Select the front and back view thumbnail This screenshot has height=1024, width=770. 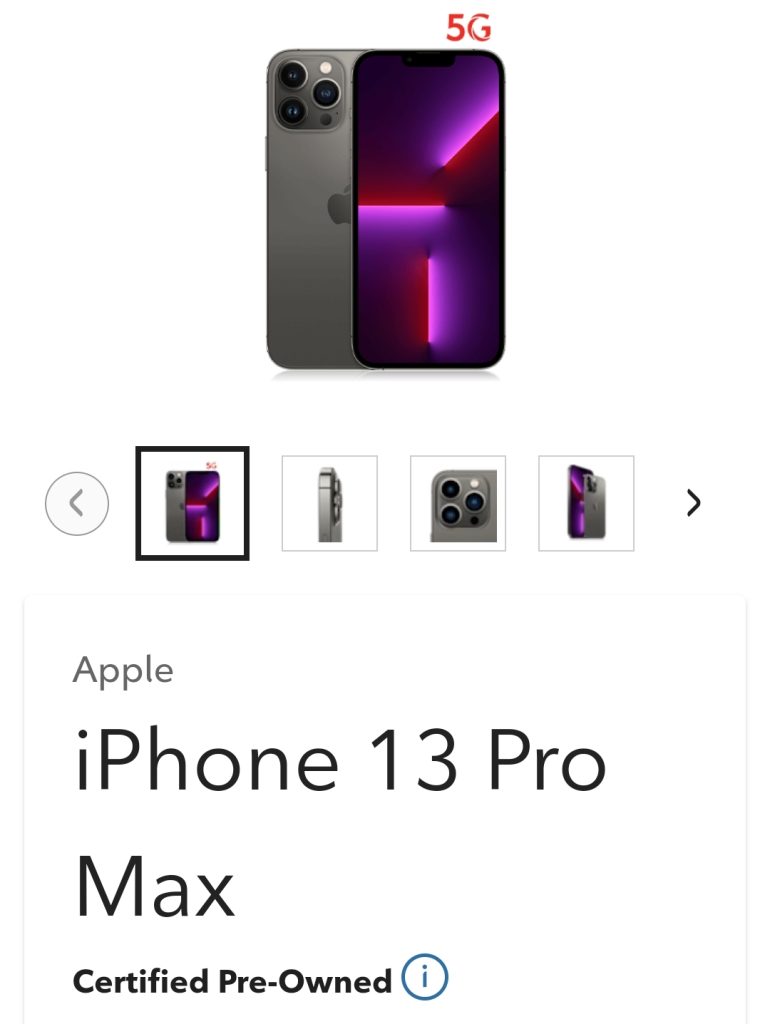(x=192, y=503)
